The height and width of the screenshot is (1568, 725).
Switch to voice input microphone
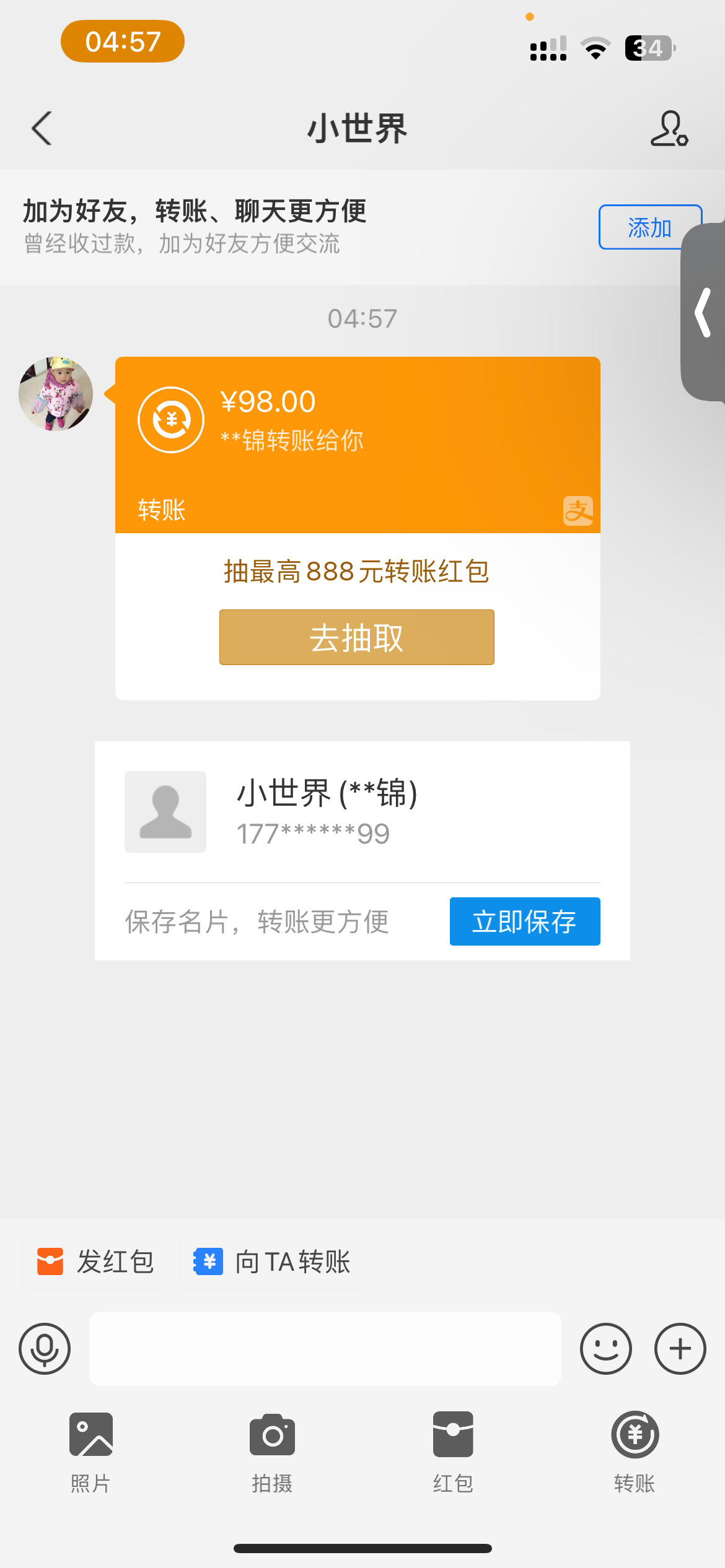[45, 1349]
